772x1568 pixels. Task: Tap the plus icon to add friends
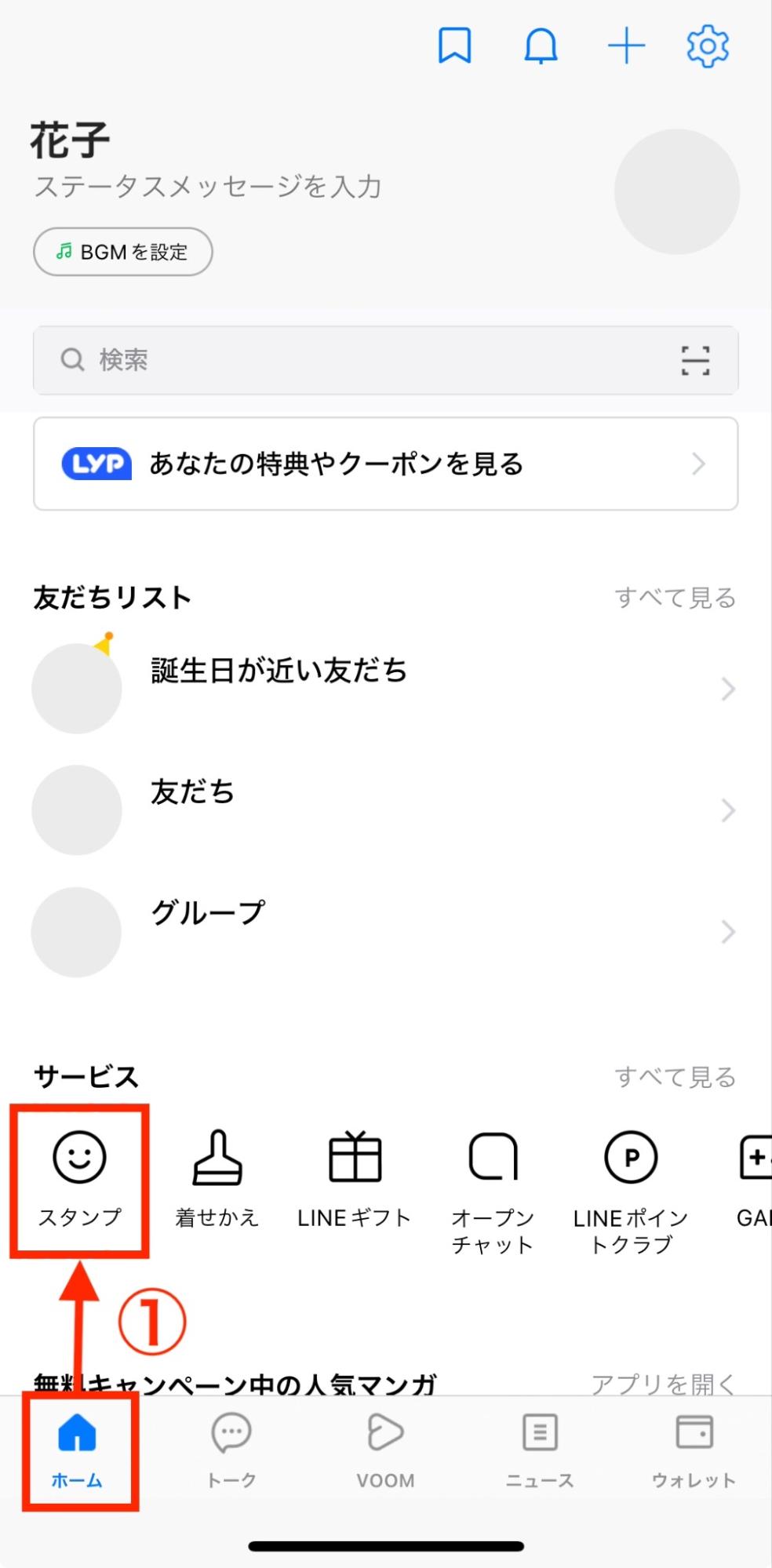tap(626, 46)
